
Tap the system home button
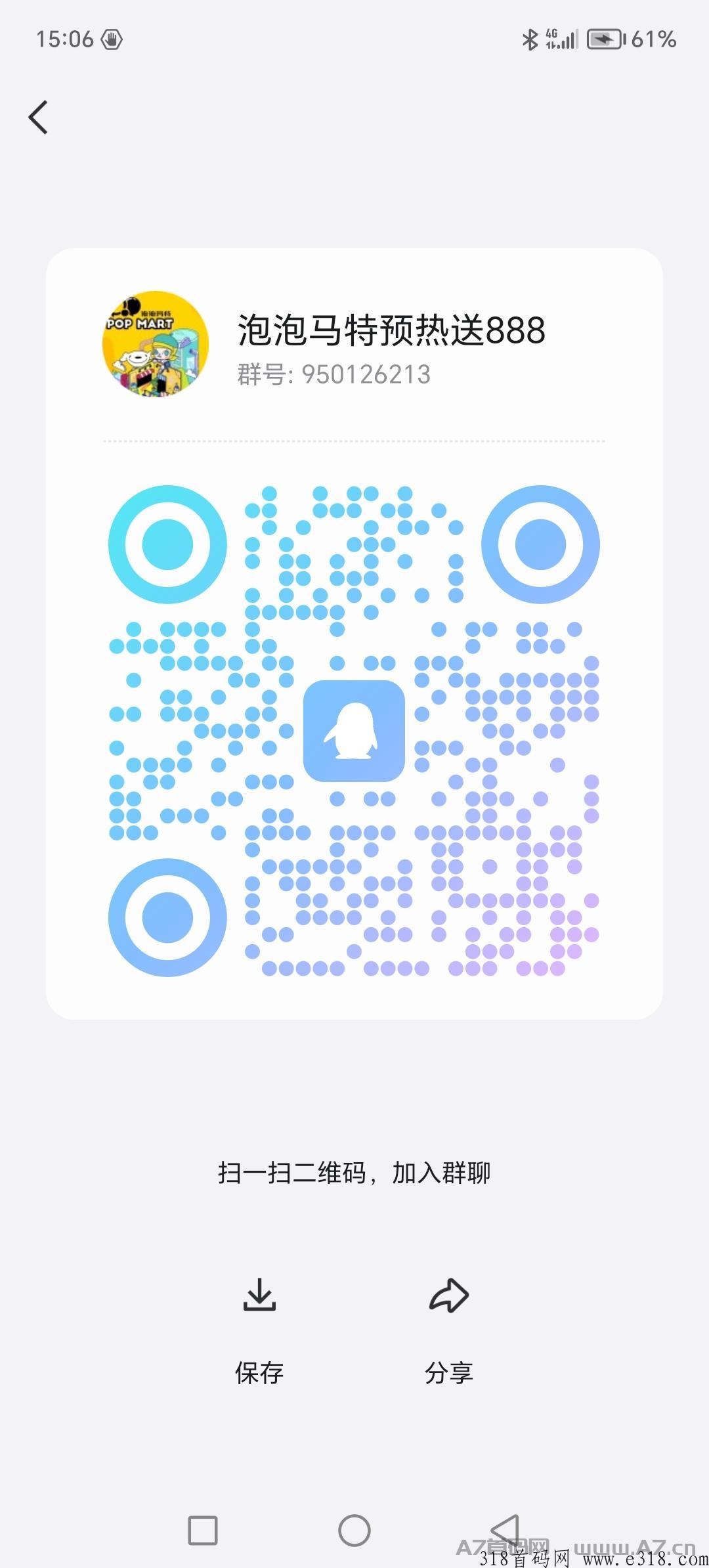pyautogui.click(x=354, y=1531)
